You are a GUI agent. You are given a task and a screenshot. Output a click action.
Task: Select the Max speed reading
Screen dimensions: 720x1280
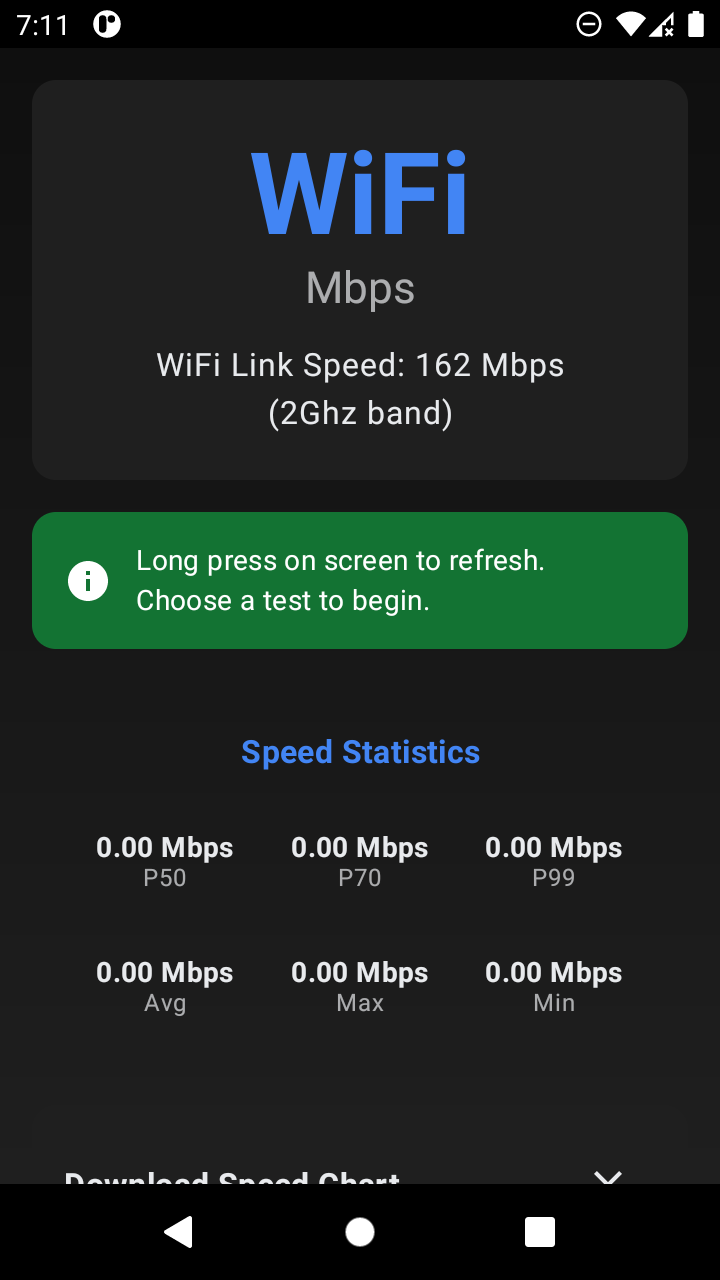click(x=359, y=972)
